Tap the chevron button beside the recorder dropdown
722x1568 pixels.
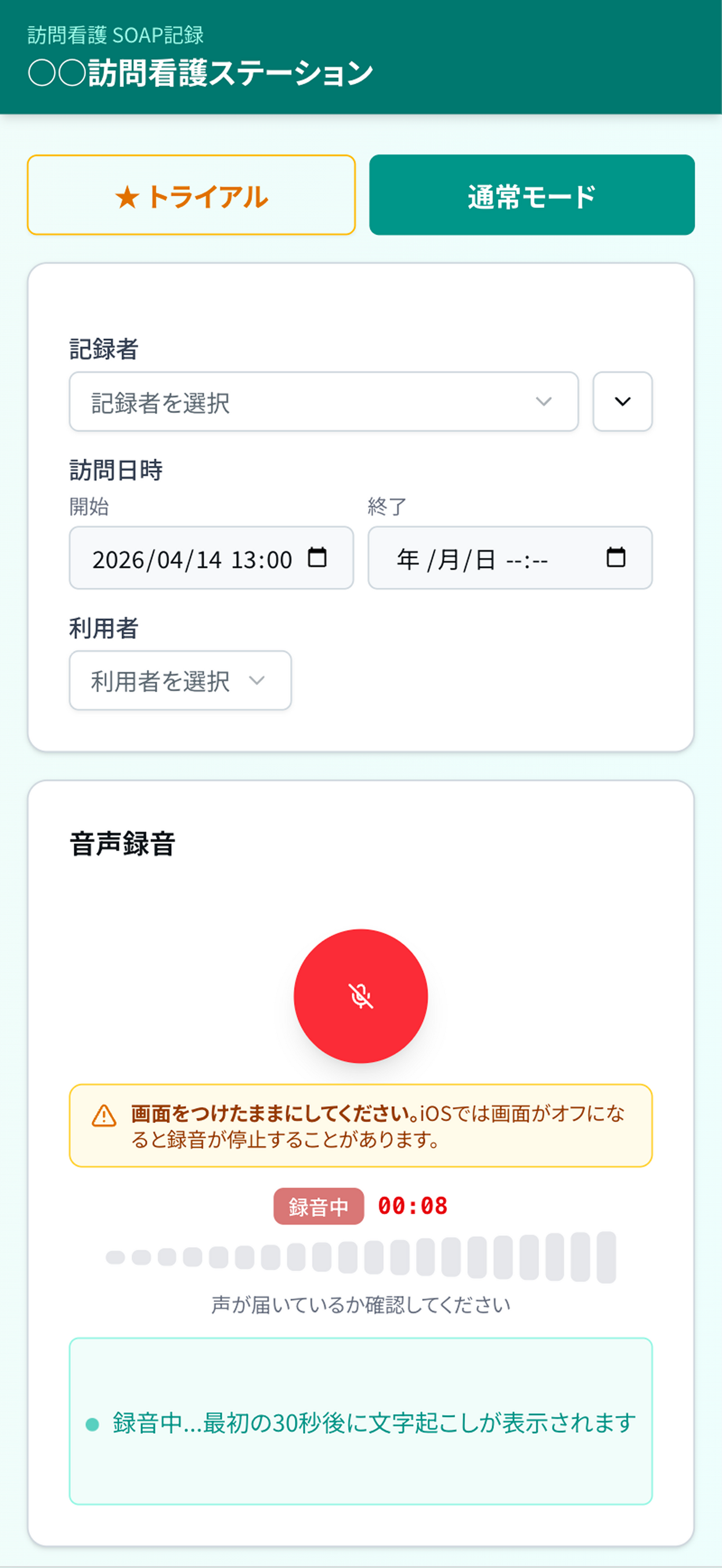coord(622,402)
